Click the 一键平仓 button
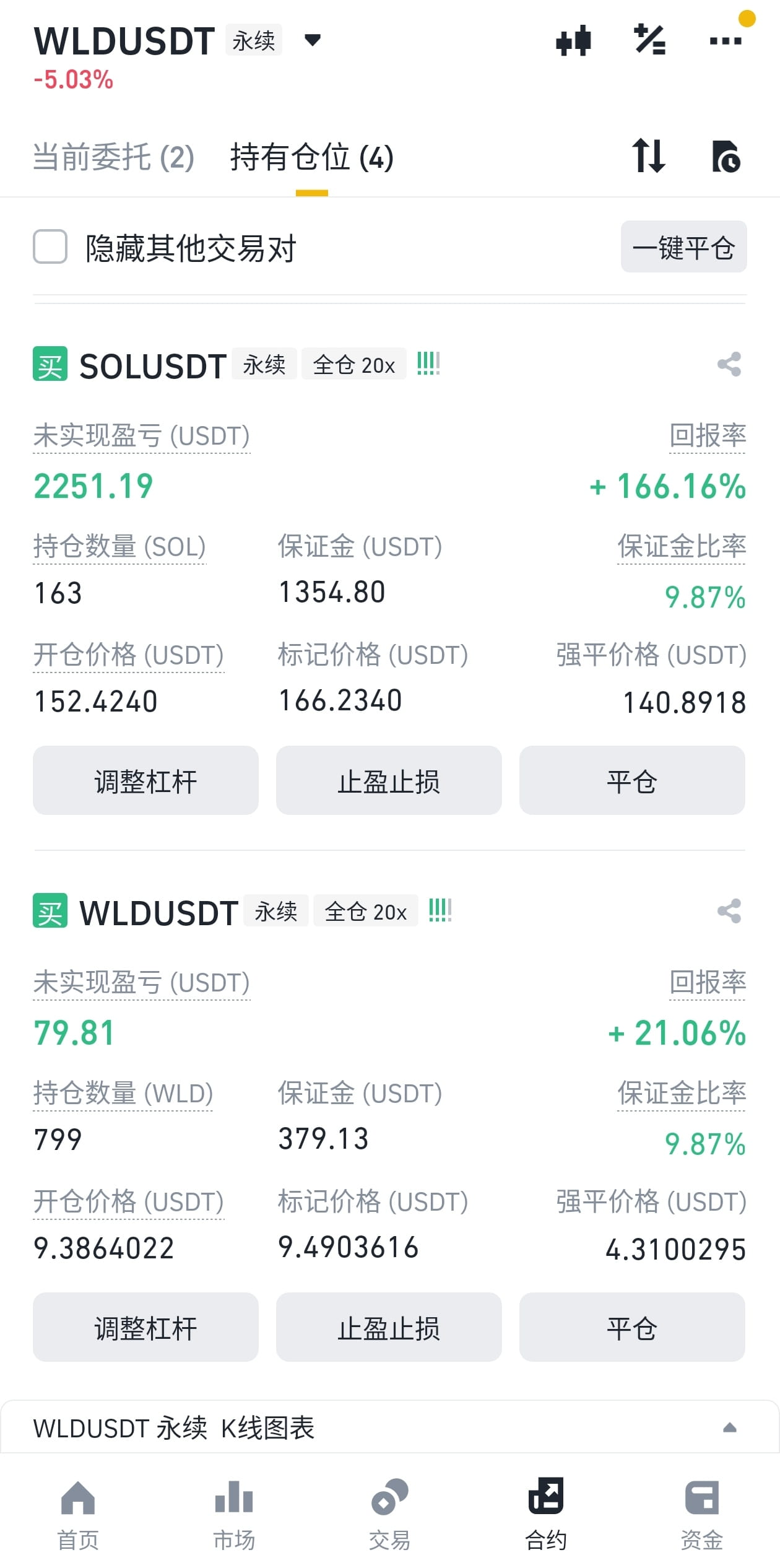The width and height of the screenshot is (780, 1568). (x=683, y=247)
